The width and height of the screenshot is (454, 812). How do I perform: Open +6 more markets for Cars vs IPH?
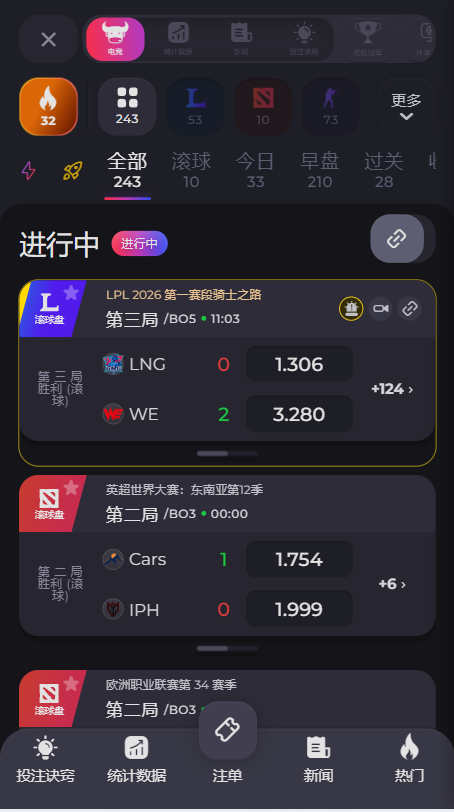tap(392, 584)
